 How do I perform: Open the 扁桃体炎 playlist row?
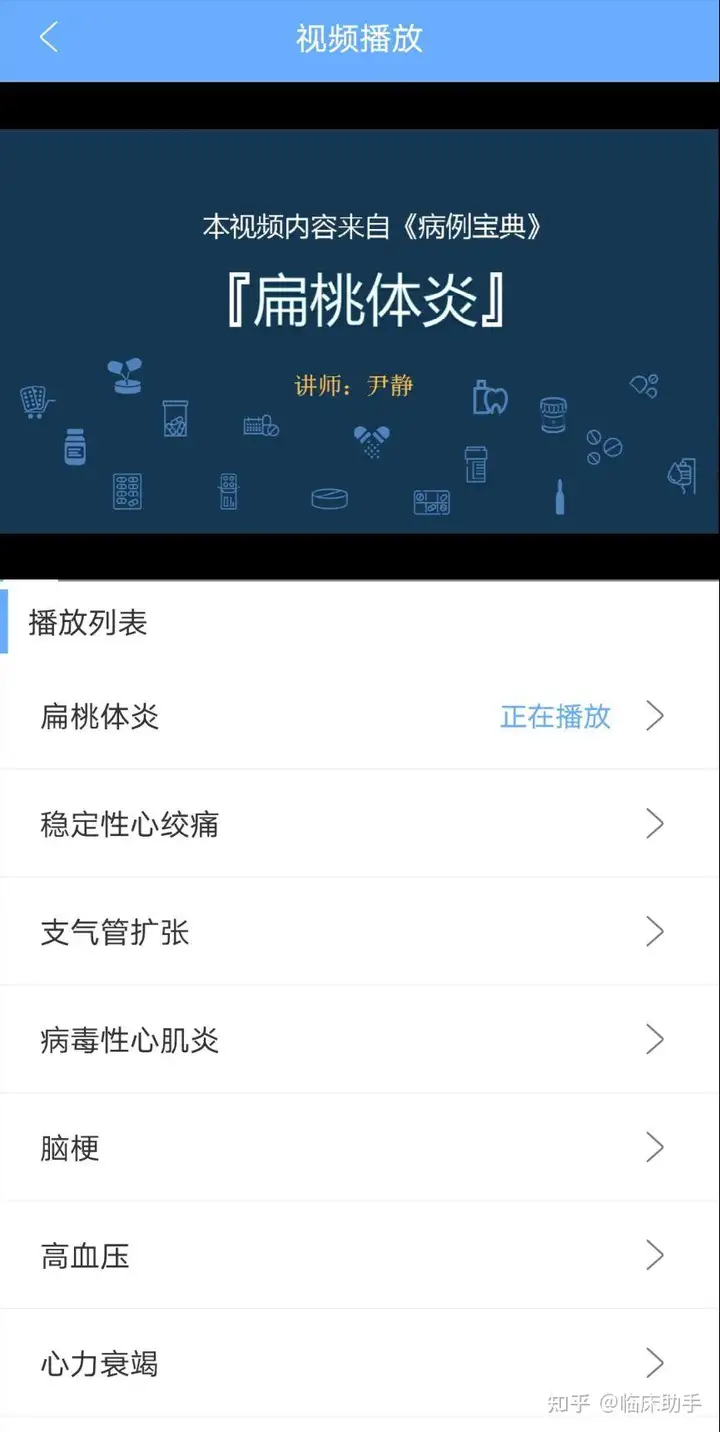coord(360,716)
